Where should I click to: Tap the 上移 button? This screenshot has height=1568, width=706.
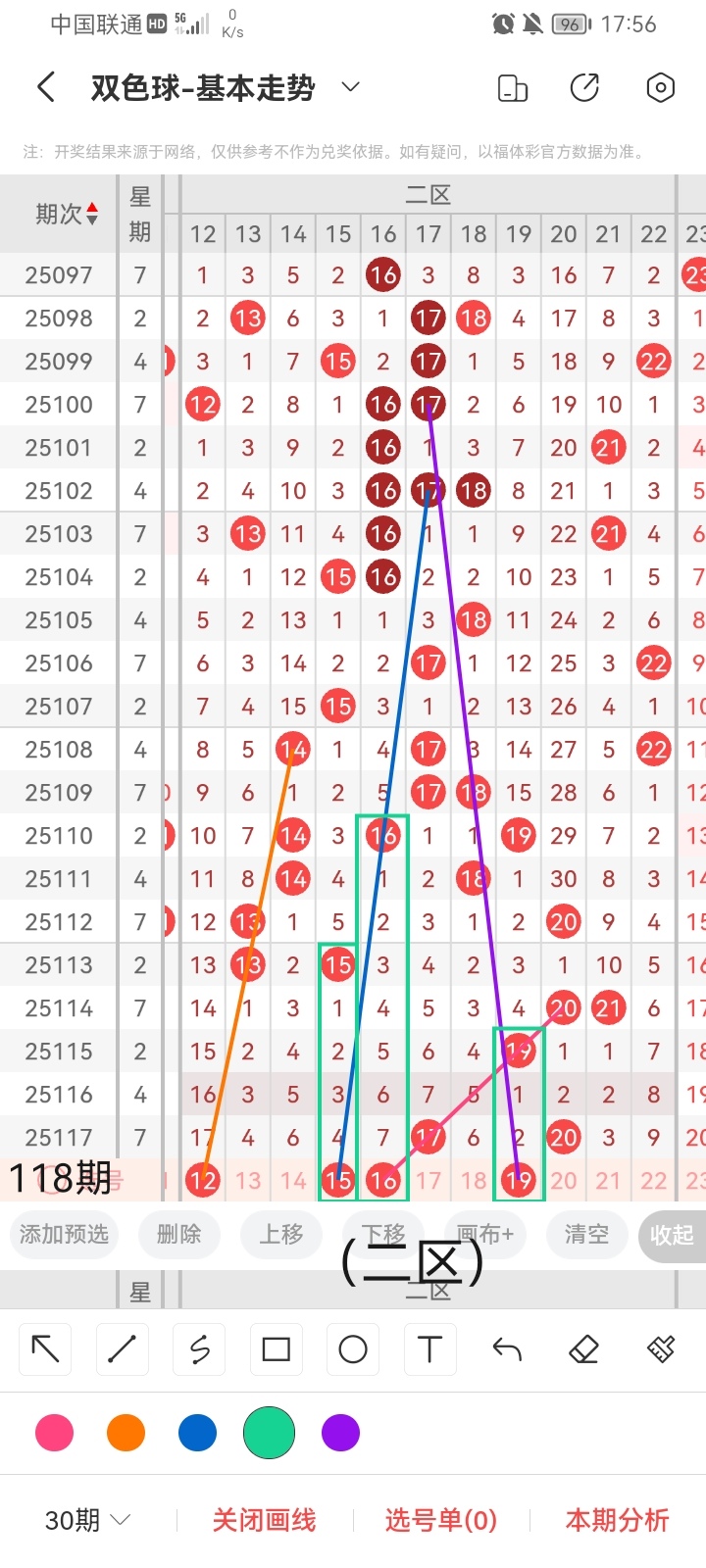281,1235
